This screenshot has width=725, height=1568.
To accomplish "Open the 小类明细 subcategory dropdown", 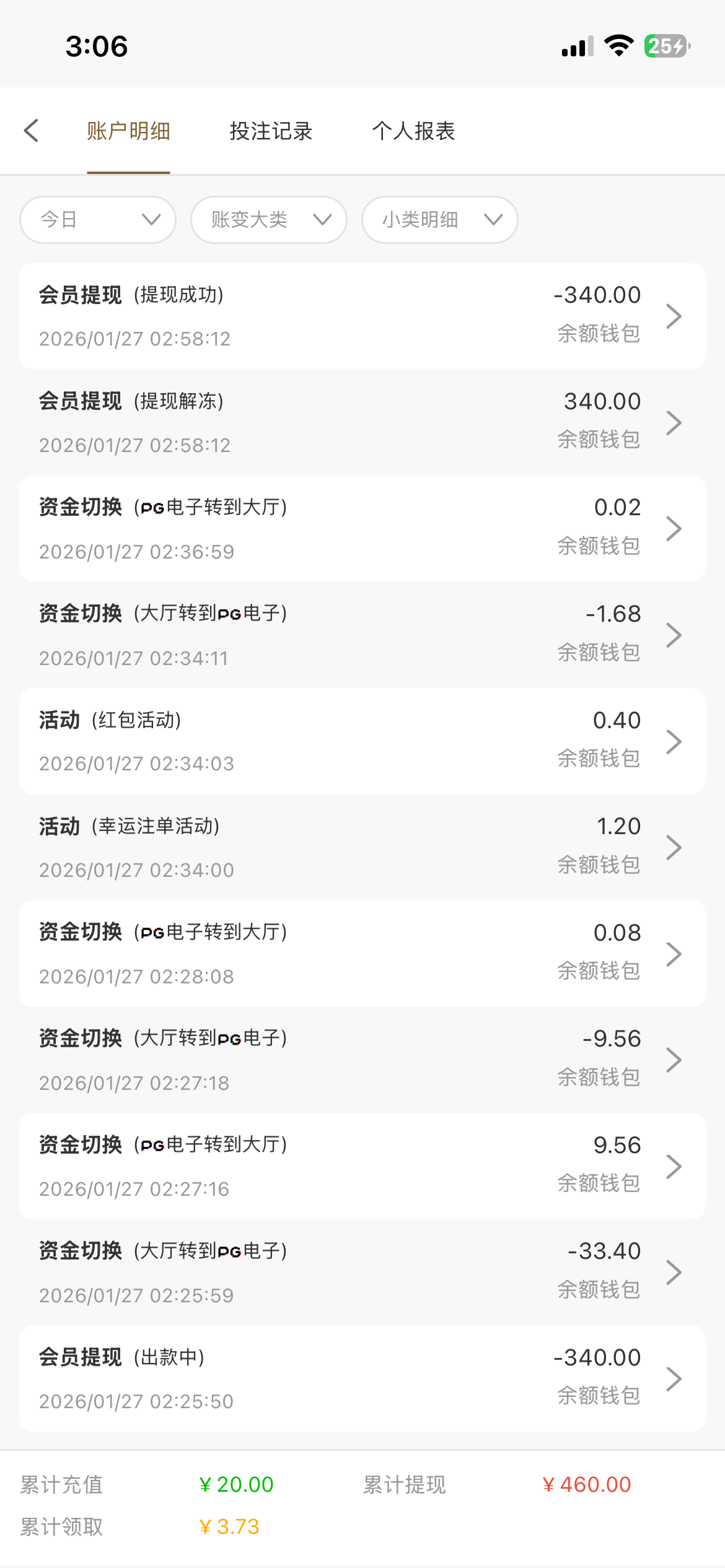I will (439, 219).
